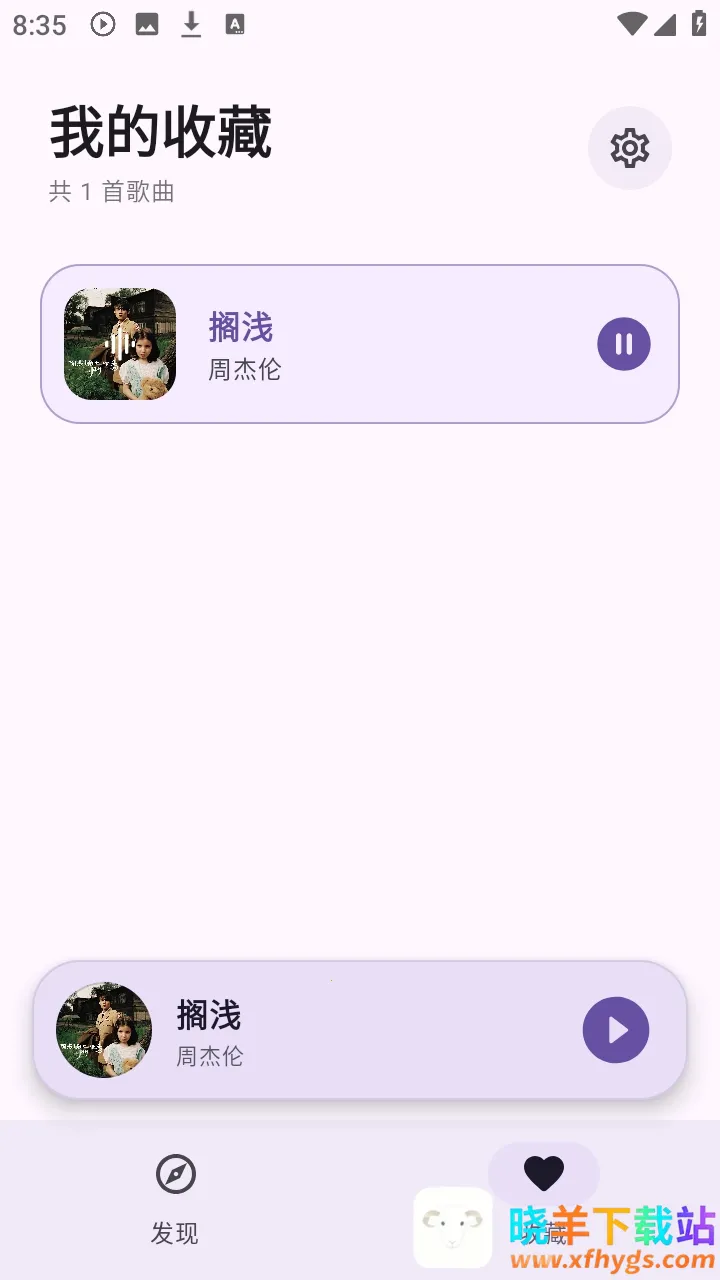Expand the mini player bar
The image size is (720, 1280).
point(380,1030)
